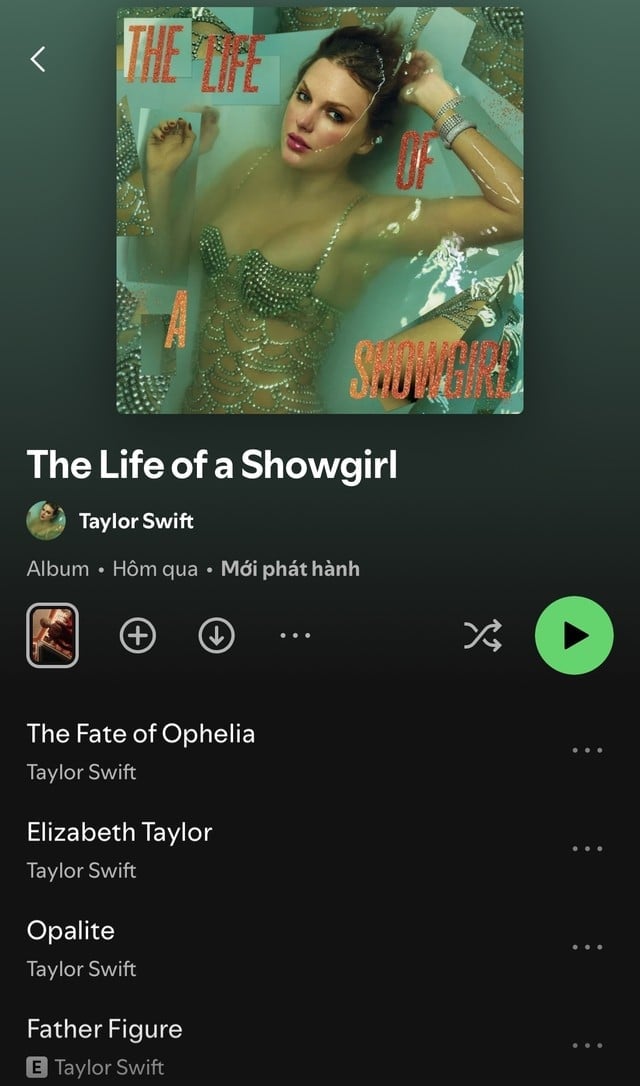The width and height of the screenshot is (640, 1086).
Task: Open the album's more options menu
Action: click(x=295, y=635)
